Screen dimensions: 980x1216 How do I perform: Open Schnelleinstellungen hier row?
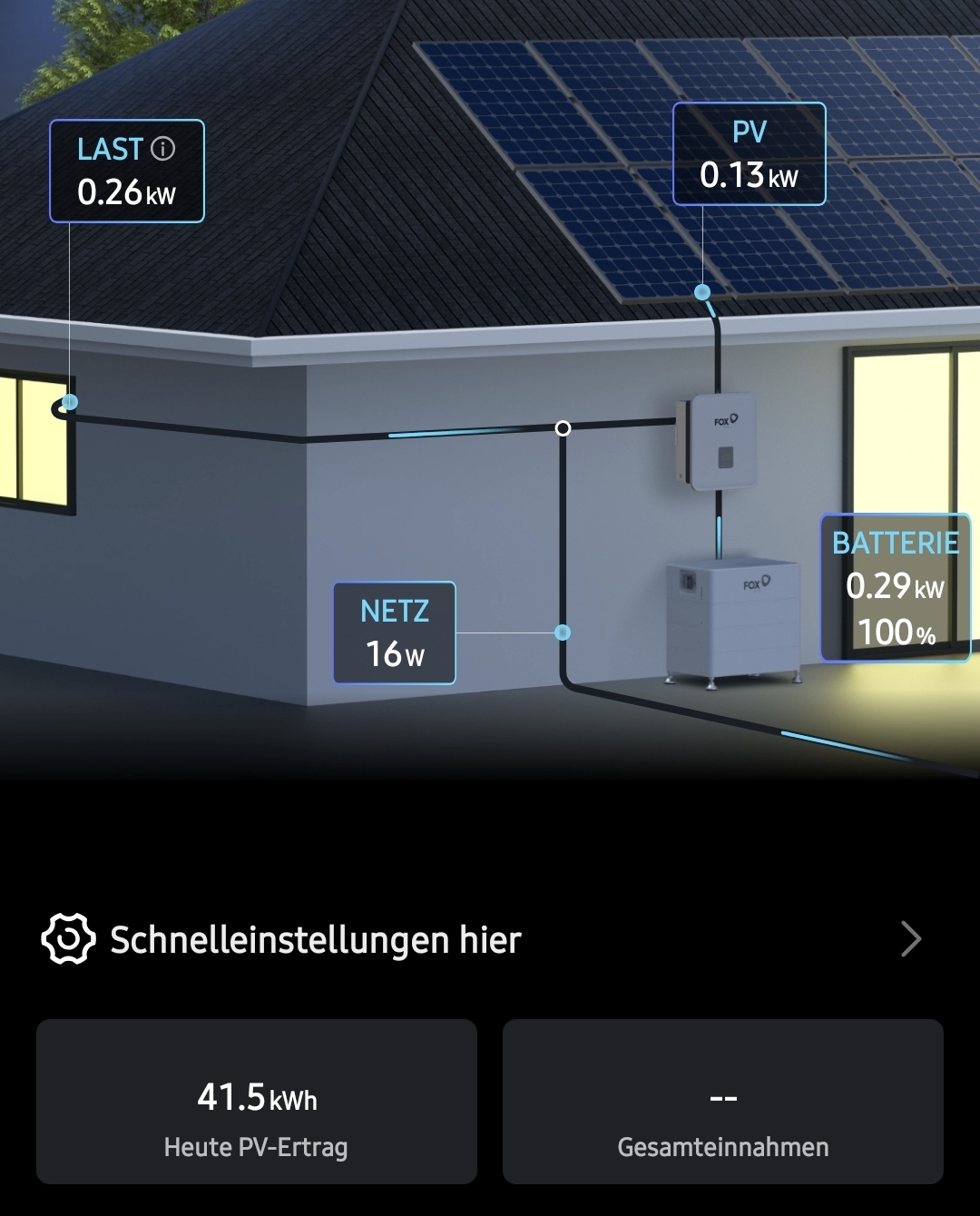click(481, 939)
